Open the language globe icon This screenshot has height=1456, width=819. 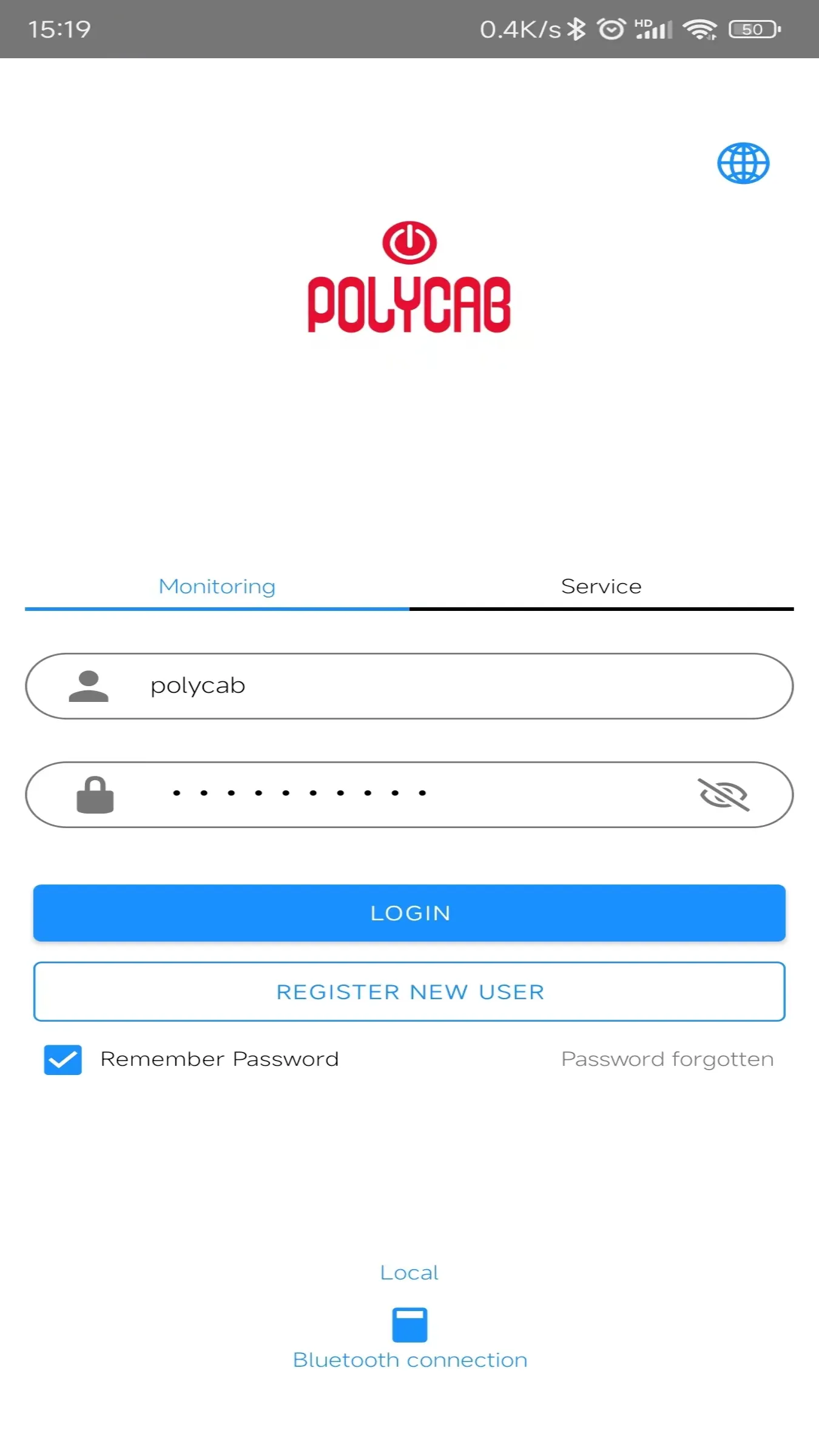(x=743, y=163)
